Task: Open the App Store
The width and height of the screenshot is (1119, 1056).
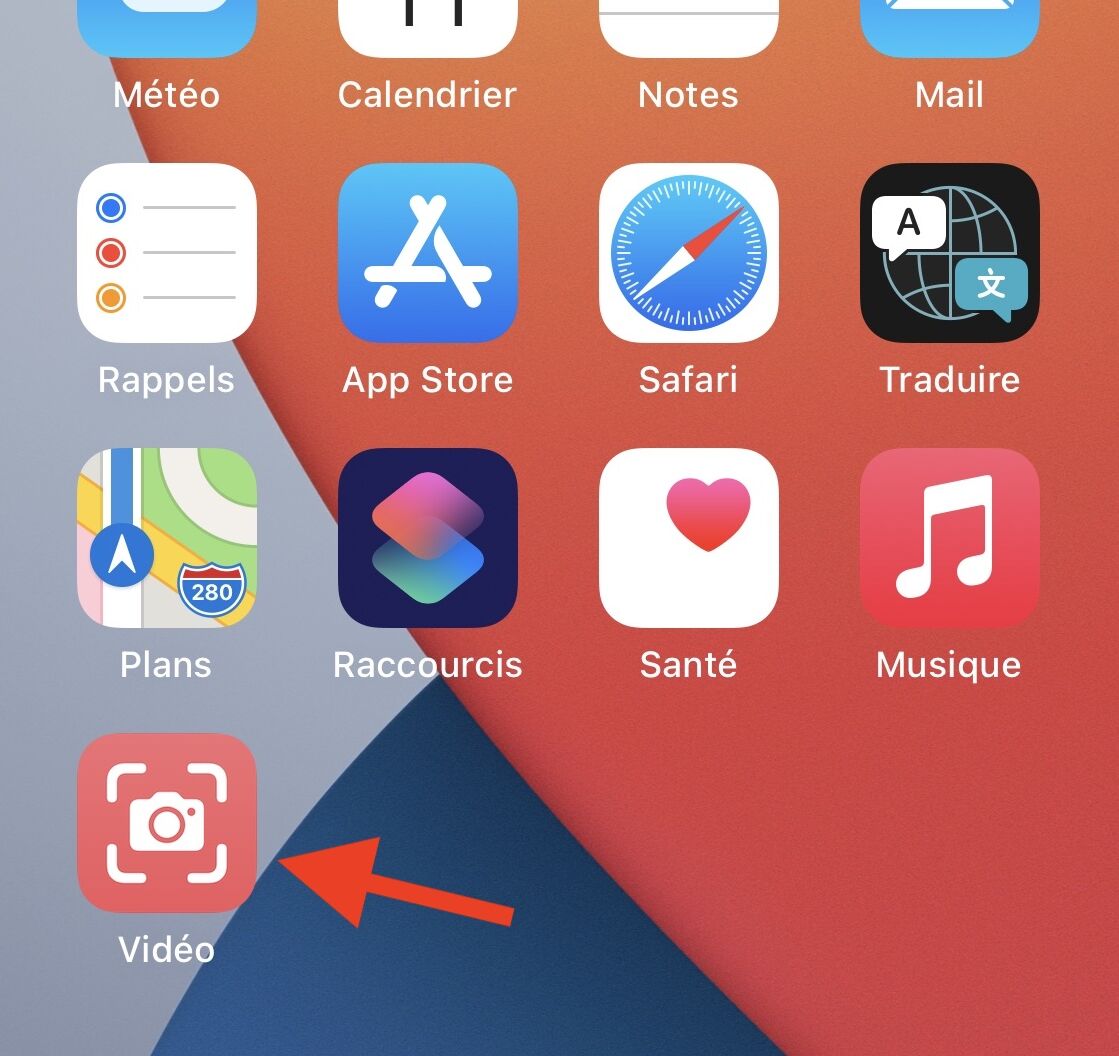Action: [x=428, y=253]
